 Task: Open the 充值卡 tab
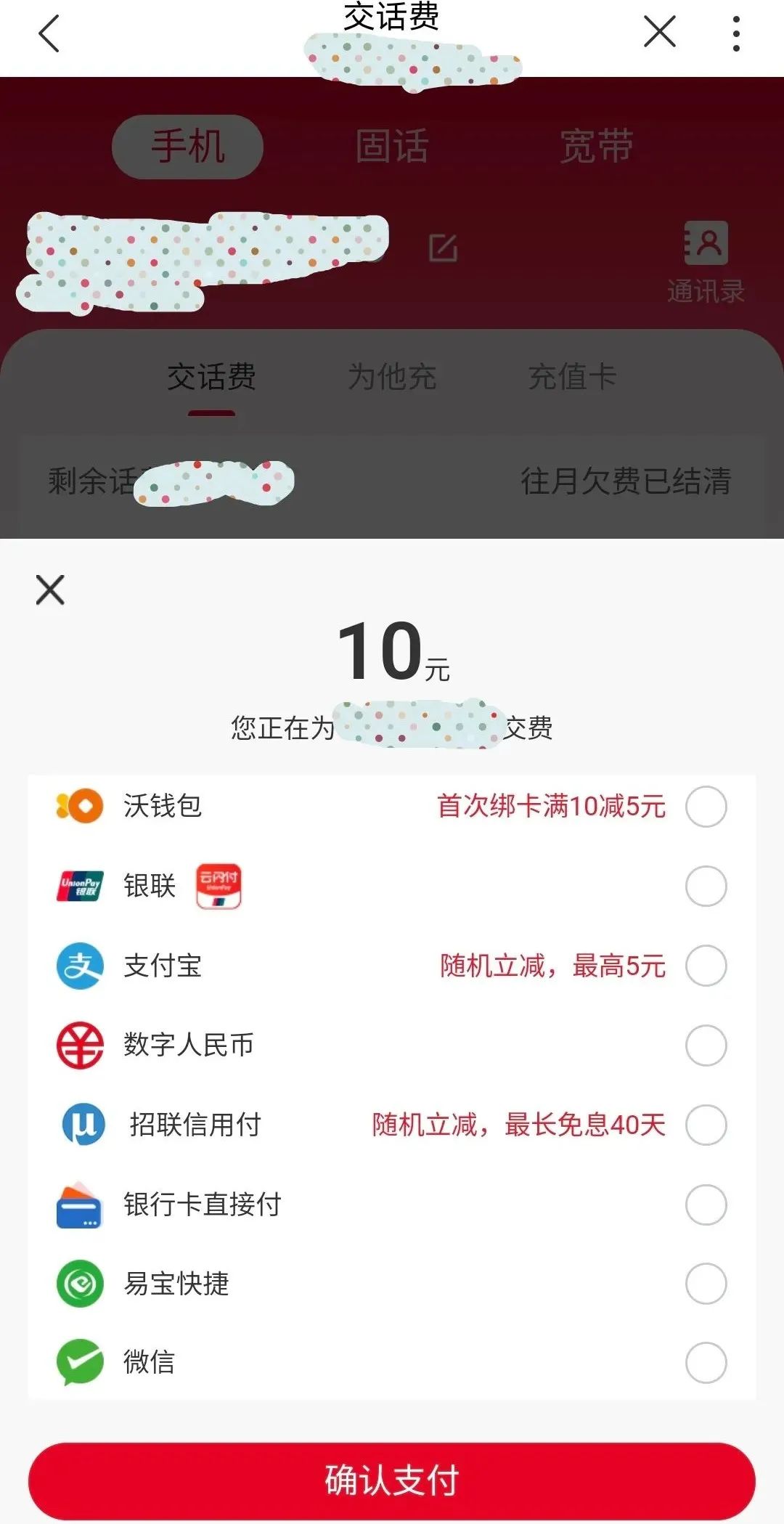pos(573,377)
